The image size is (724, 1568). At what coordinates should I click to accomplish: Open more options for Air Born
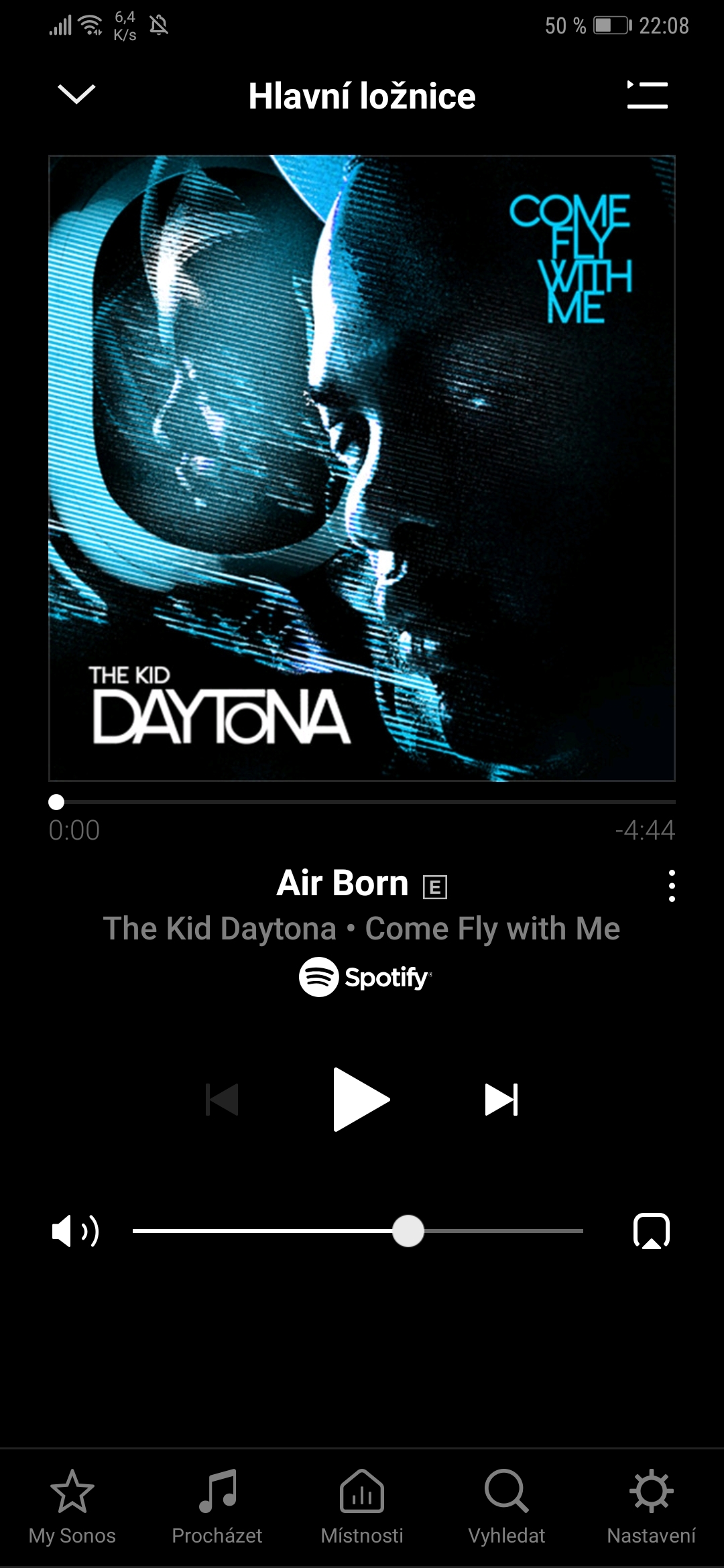(672, 886)
